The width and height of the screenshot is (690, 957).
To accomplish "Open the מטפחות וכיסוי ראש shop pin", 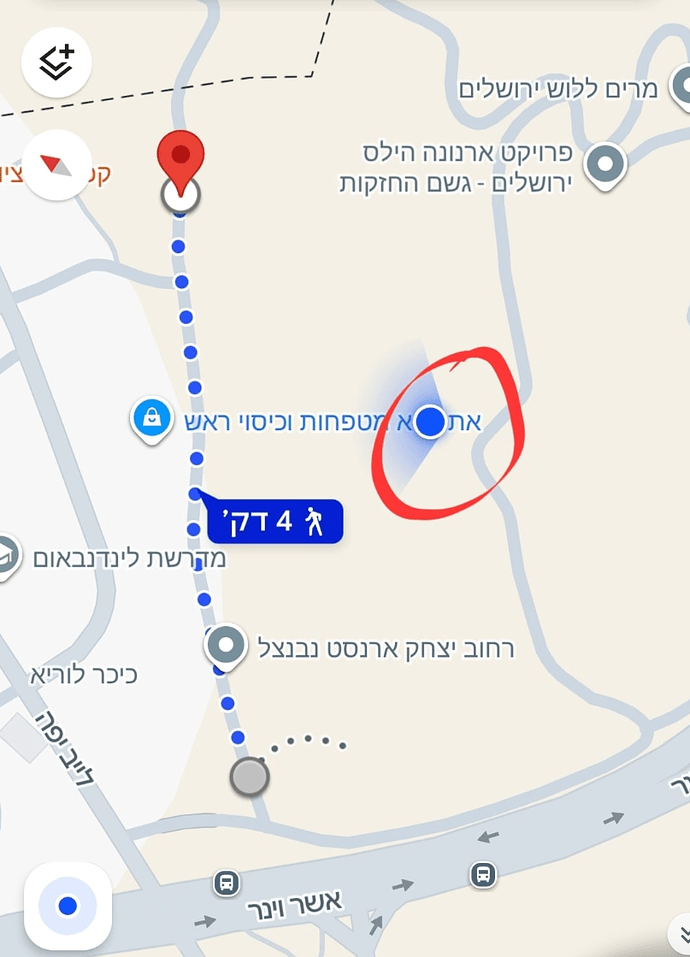I will [x=151, y=419].
